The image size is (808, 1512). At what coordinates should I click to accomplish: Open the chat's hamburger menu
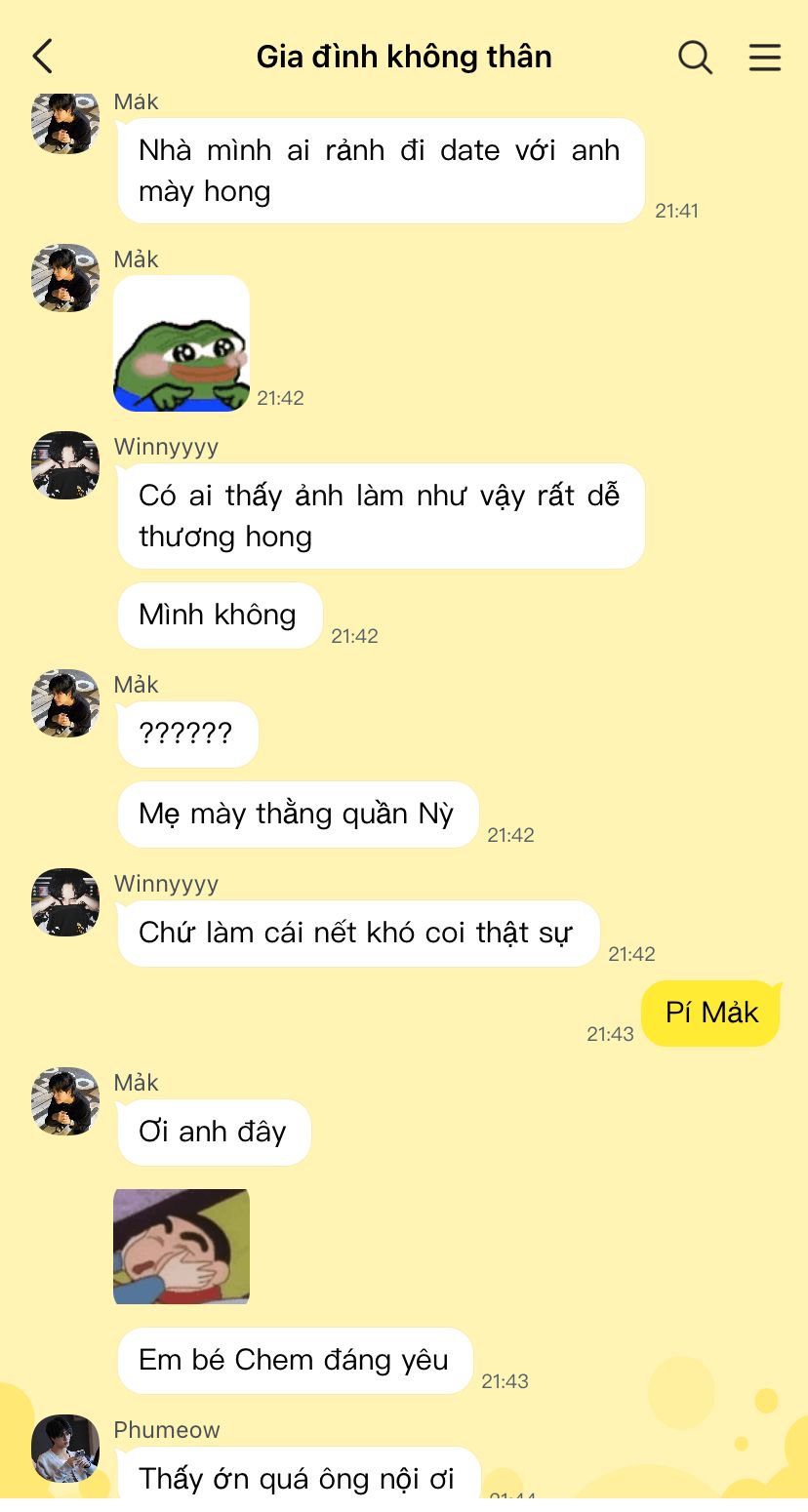tap(764, 57)
